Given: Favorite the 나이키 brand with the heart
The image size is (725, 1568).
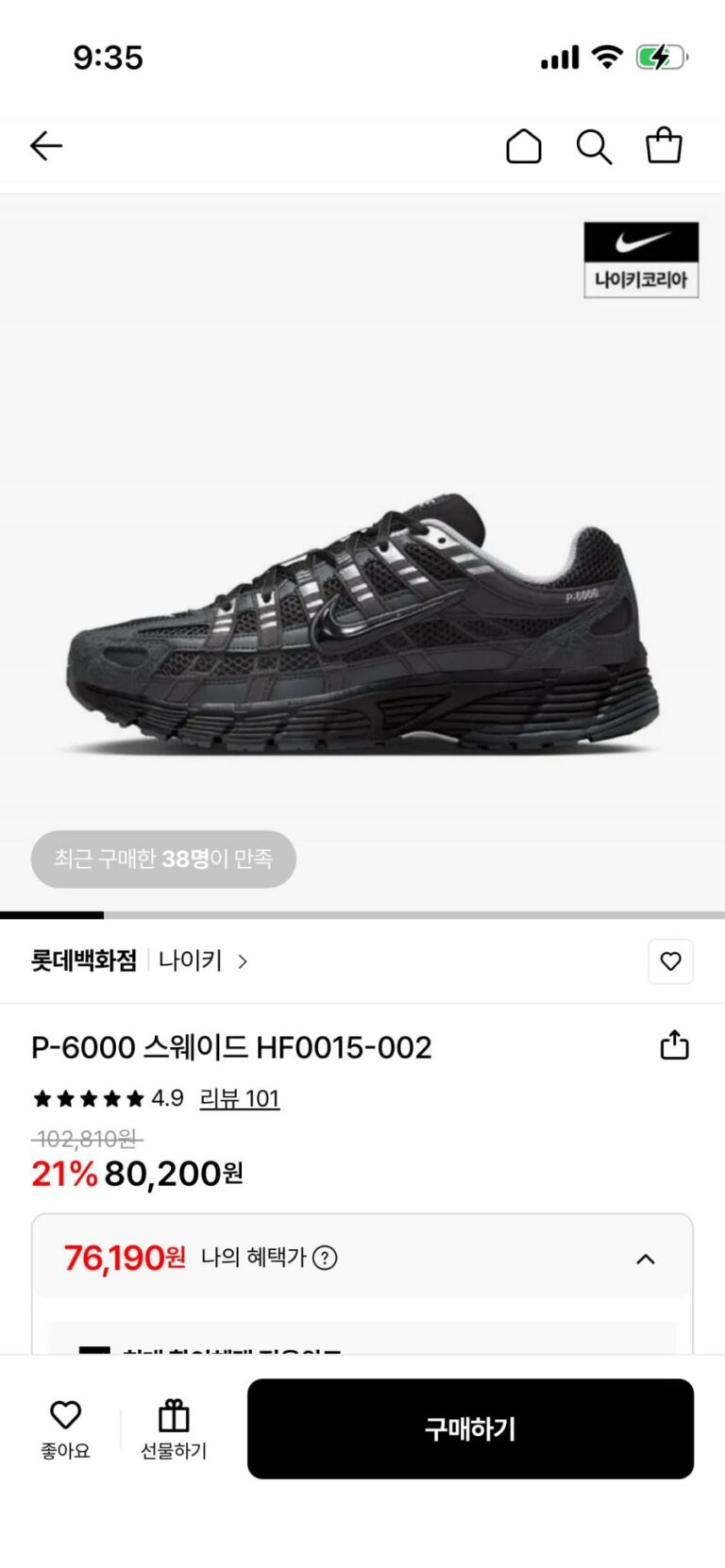Looking at the screenshot, I should pos(670,961).
